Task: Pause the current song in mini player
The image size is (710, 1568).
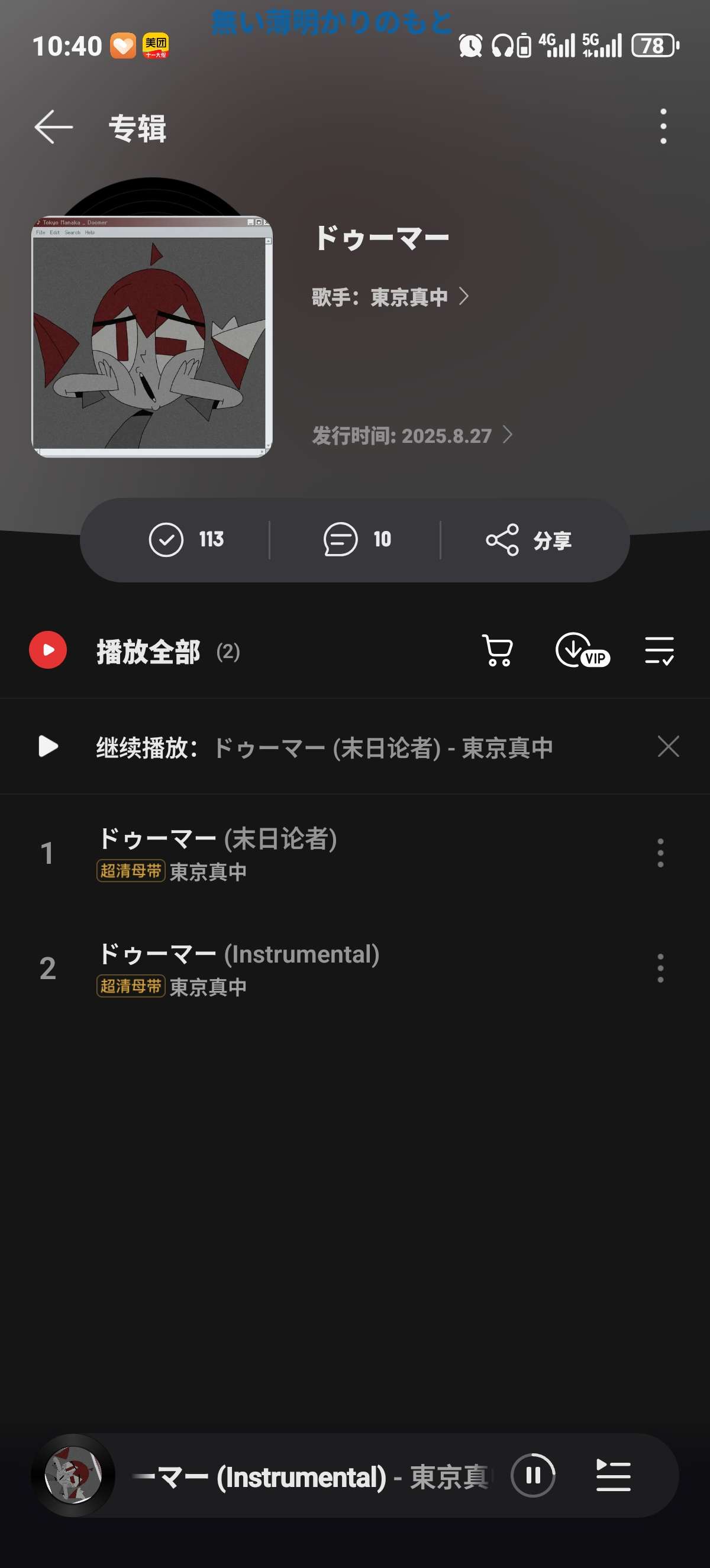Action: [533, 1476]
